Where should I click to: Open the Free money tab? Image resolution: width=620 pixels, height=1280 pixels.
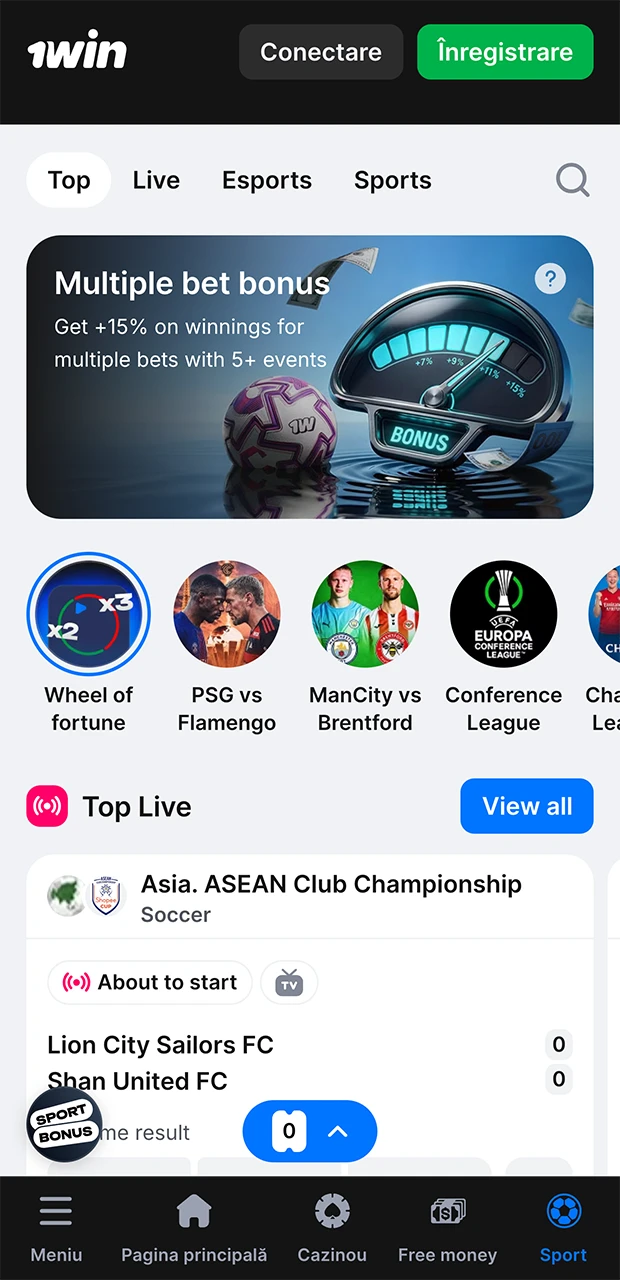tap(447, 1228)
